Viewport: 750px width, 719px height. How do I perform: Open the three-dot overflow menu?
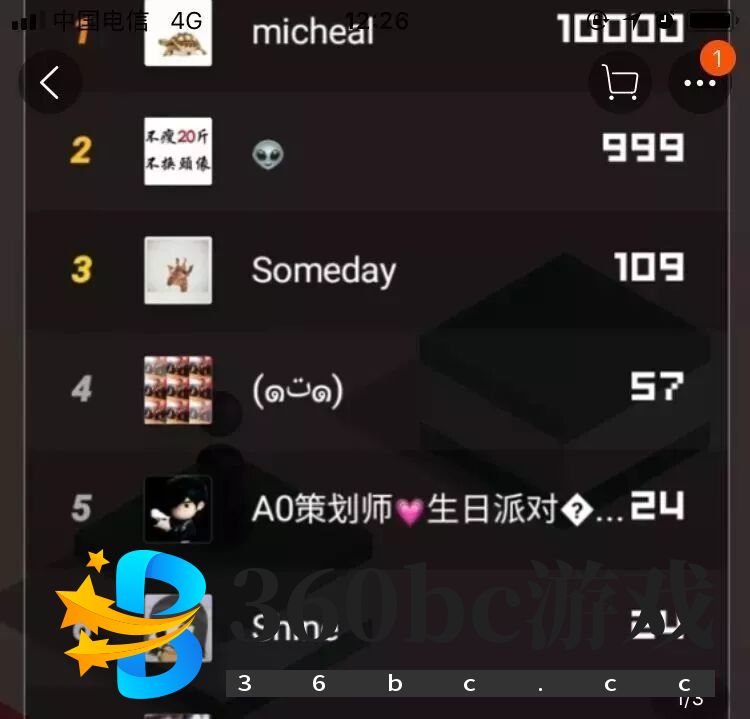click(x=699, y=83)
